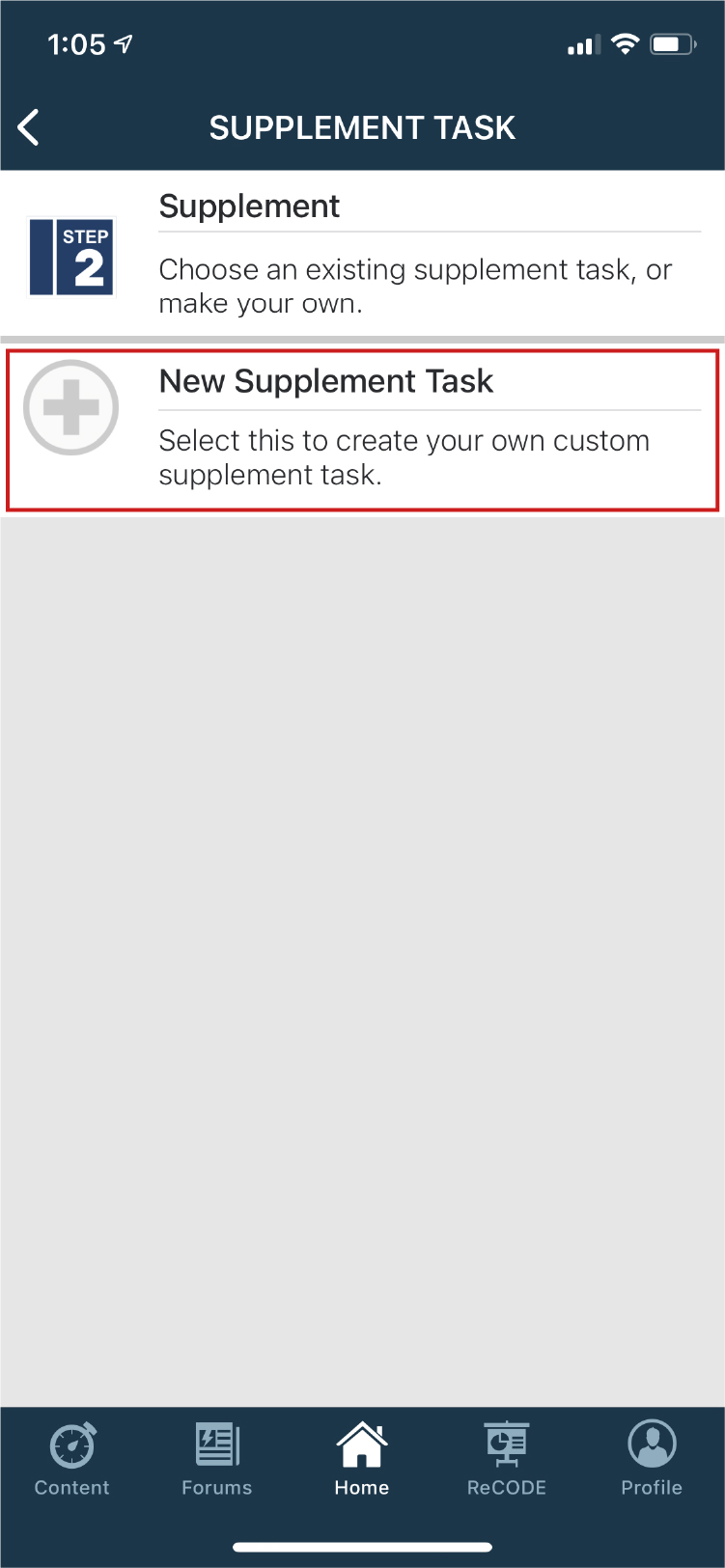Create a New Supplement Task
The height and width of the screenshot is (1568, 725).
(x=362, y=429)
